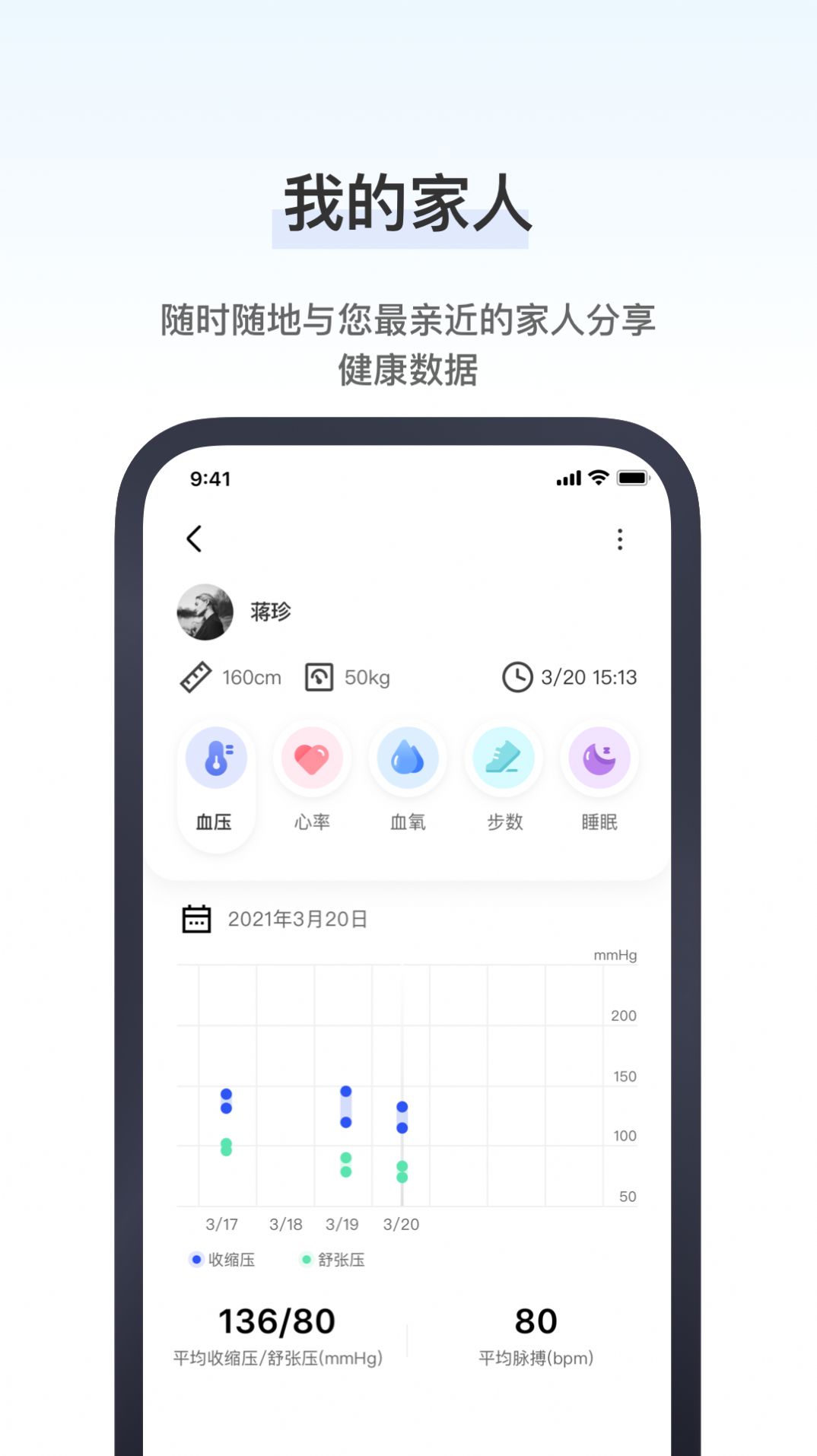Screen dimensions: 817x1456
Task: Toggle the Wi-Fi status indicator
Action: tap(598, 478)
